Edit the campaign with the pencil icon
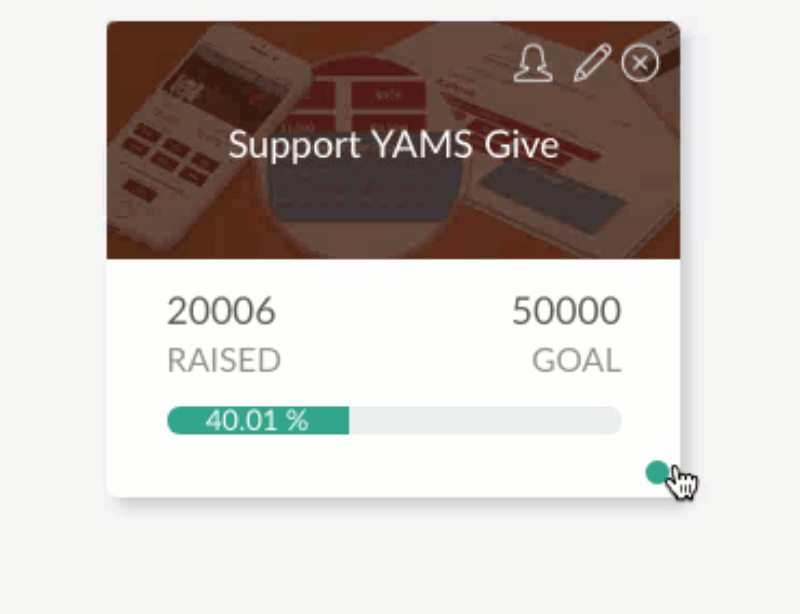This screenshot has height=614, width=800. [591, 64]
